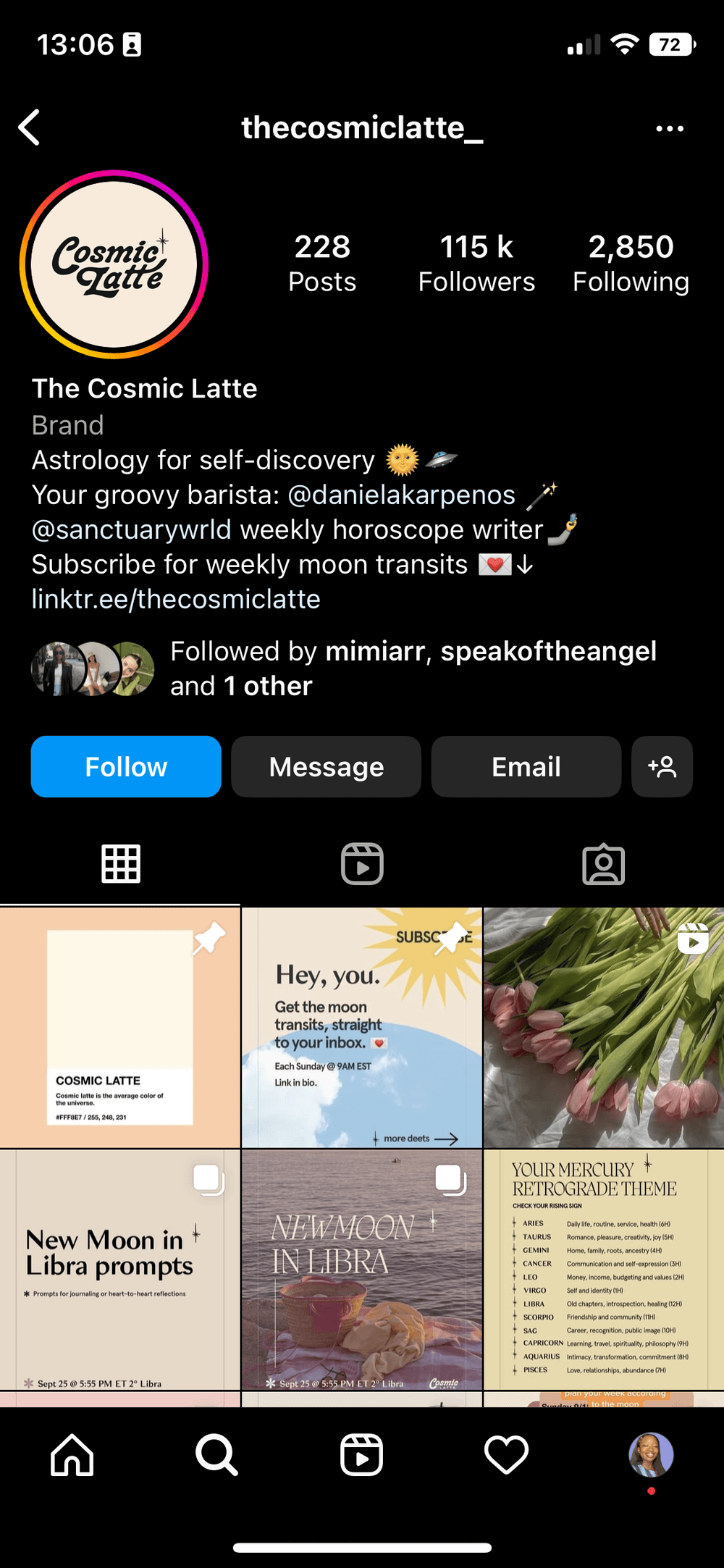Open the Your Mercury Retrograde Theme post

604,1269
